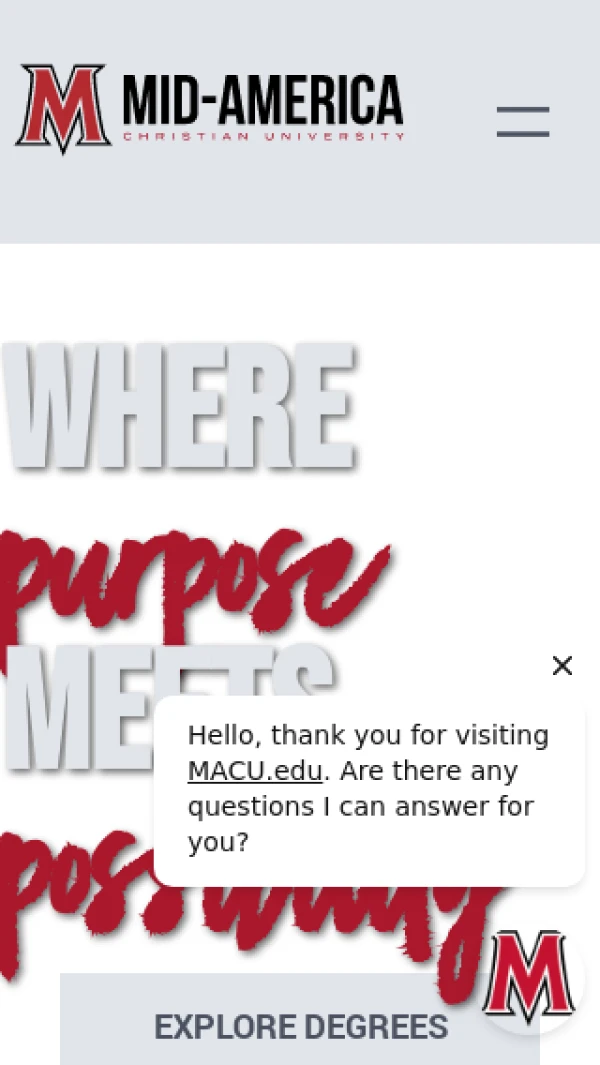Screen dimensions: 600x1065
Task: Go to Mid-America Christian University homepage logo
Action: click(210, 108)
